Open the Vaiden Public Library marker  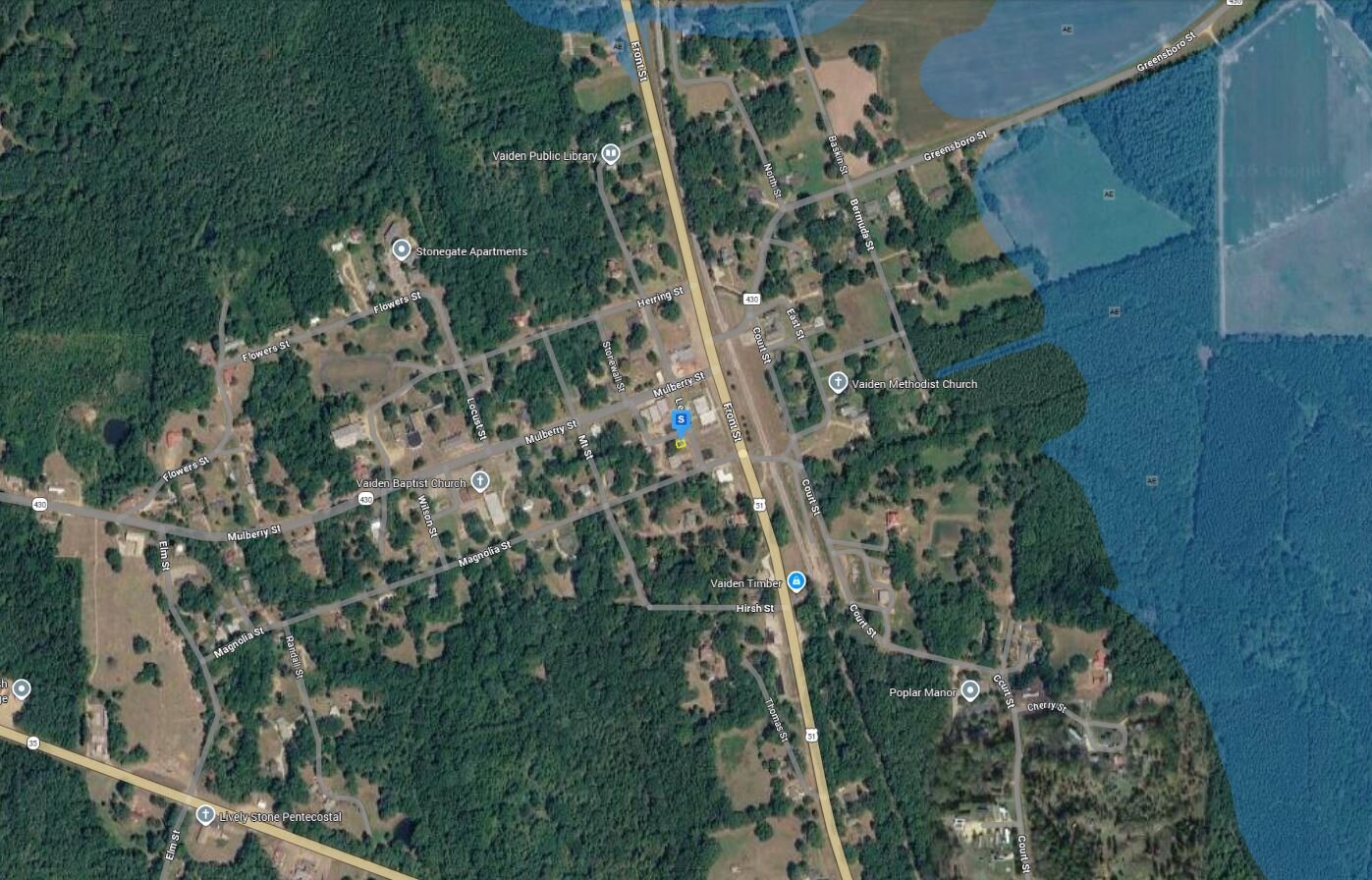pyautogui.click(x=610, y=153)
